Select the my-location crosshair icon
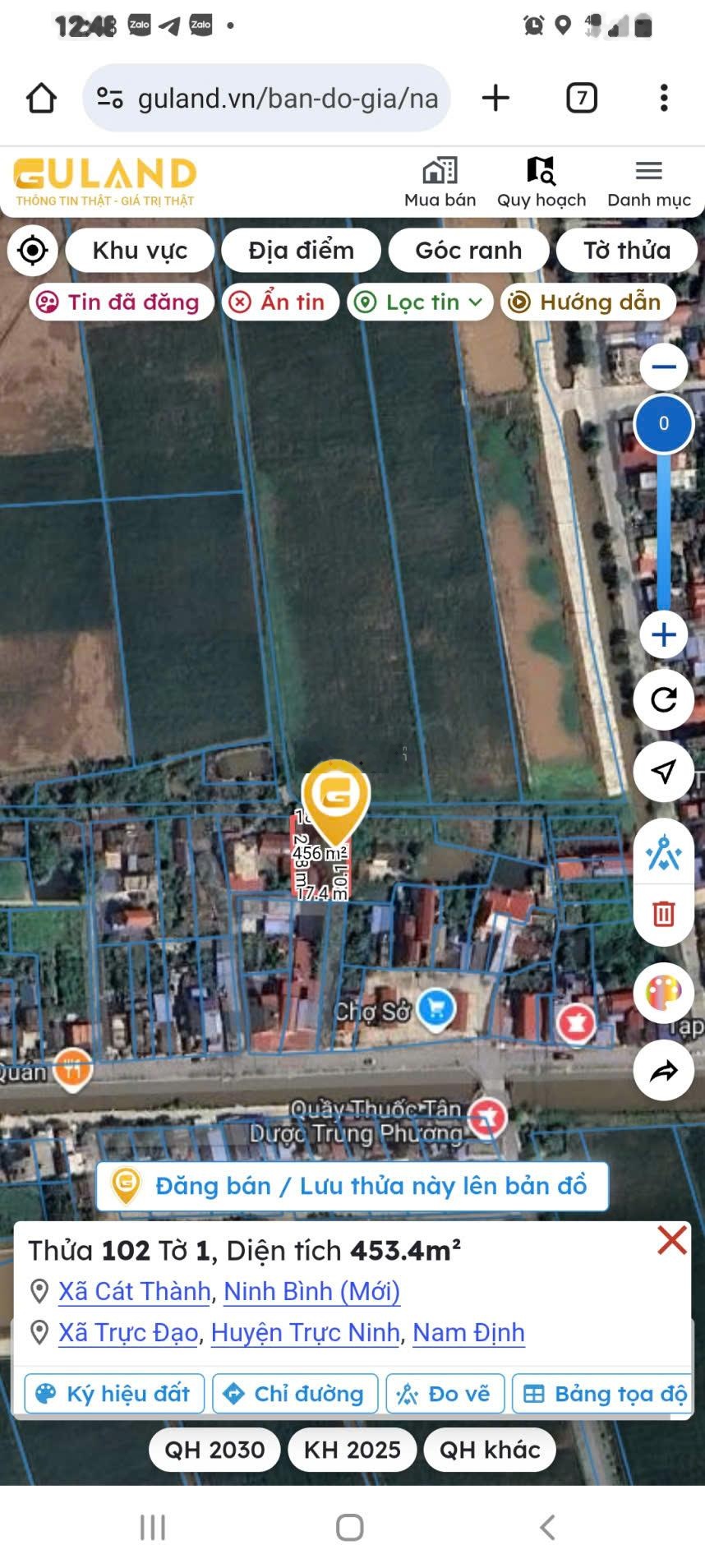The image size is (705, 1568). pyautogui.click(x=32, y=250)
